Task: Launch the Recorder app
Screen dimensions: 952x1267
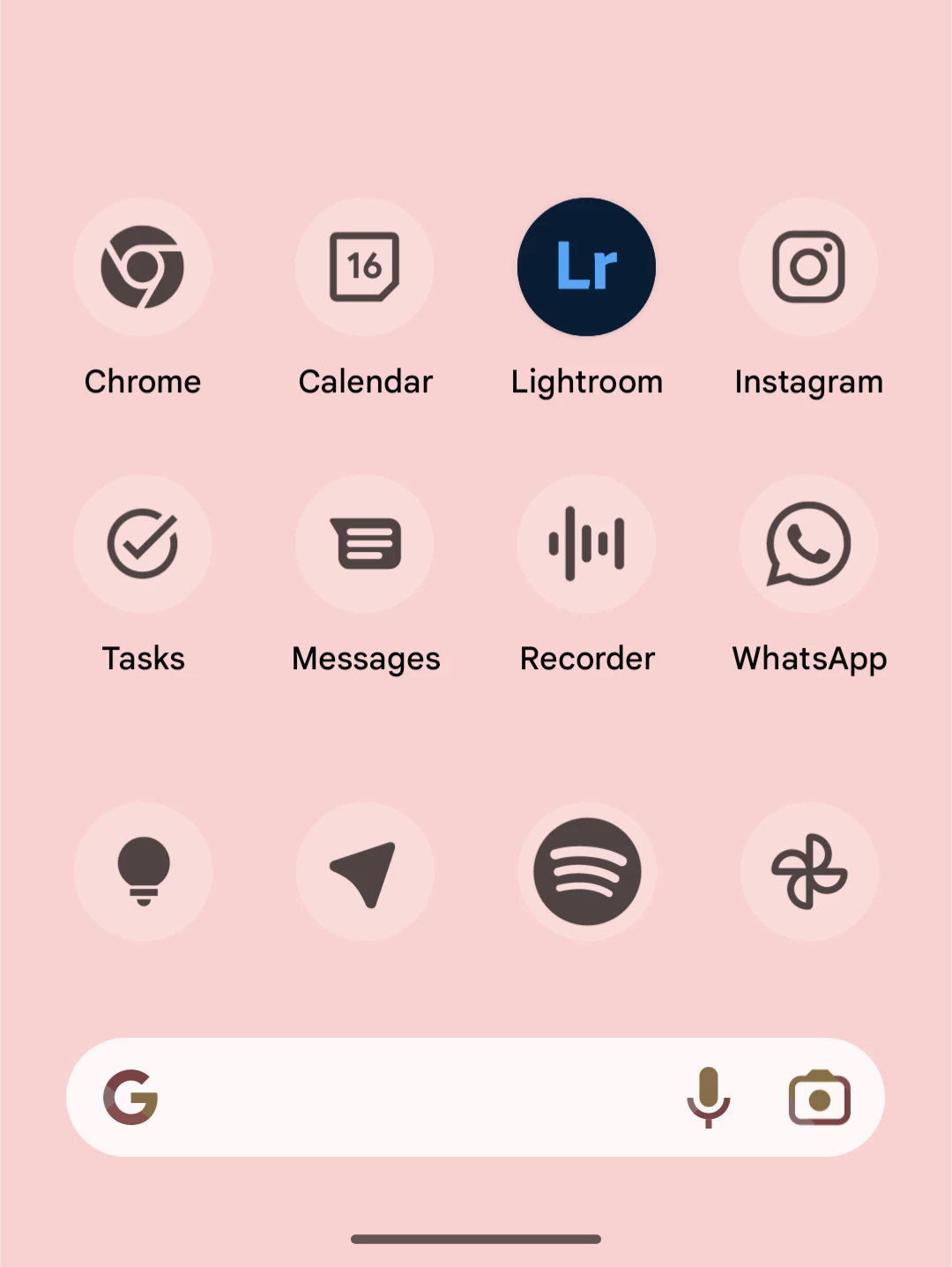Action: pyautogui.click(x=586, y=544)
